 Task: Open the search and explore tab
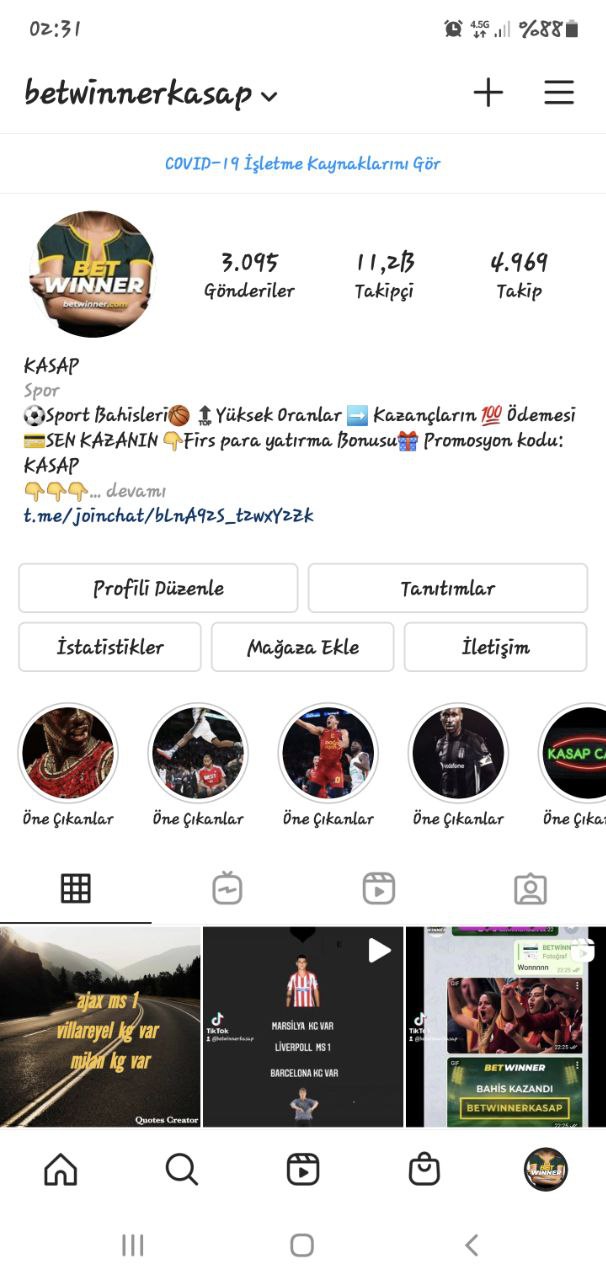coord(181,1169)
